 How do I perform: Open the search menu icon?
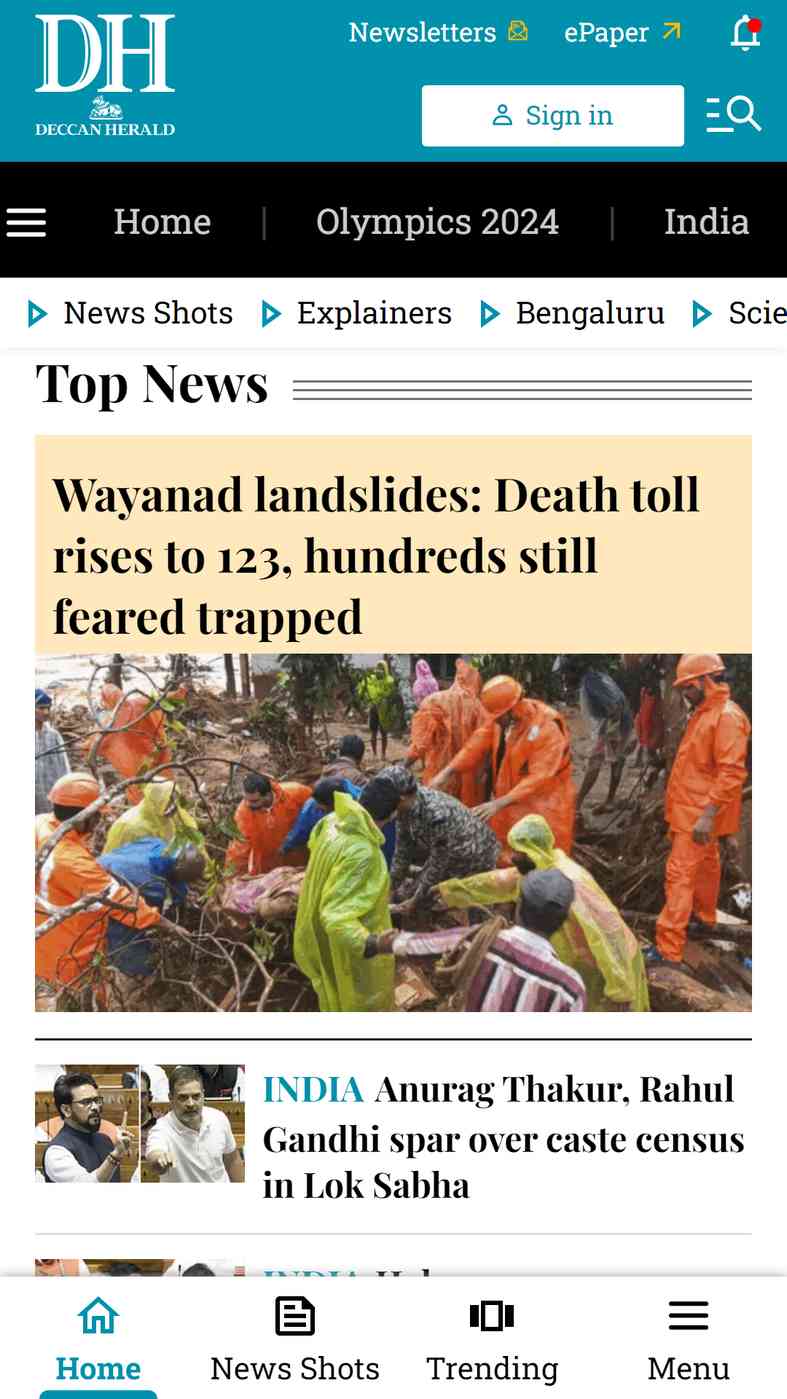point(733,115)
